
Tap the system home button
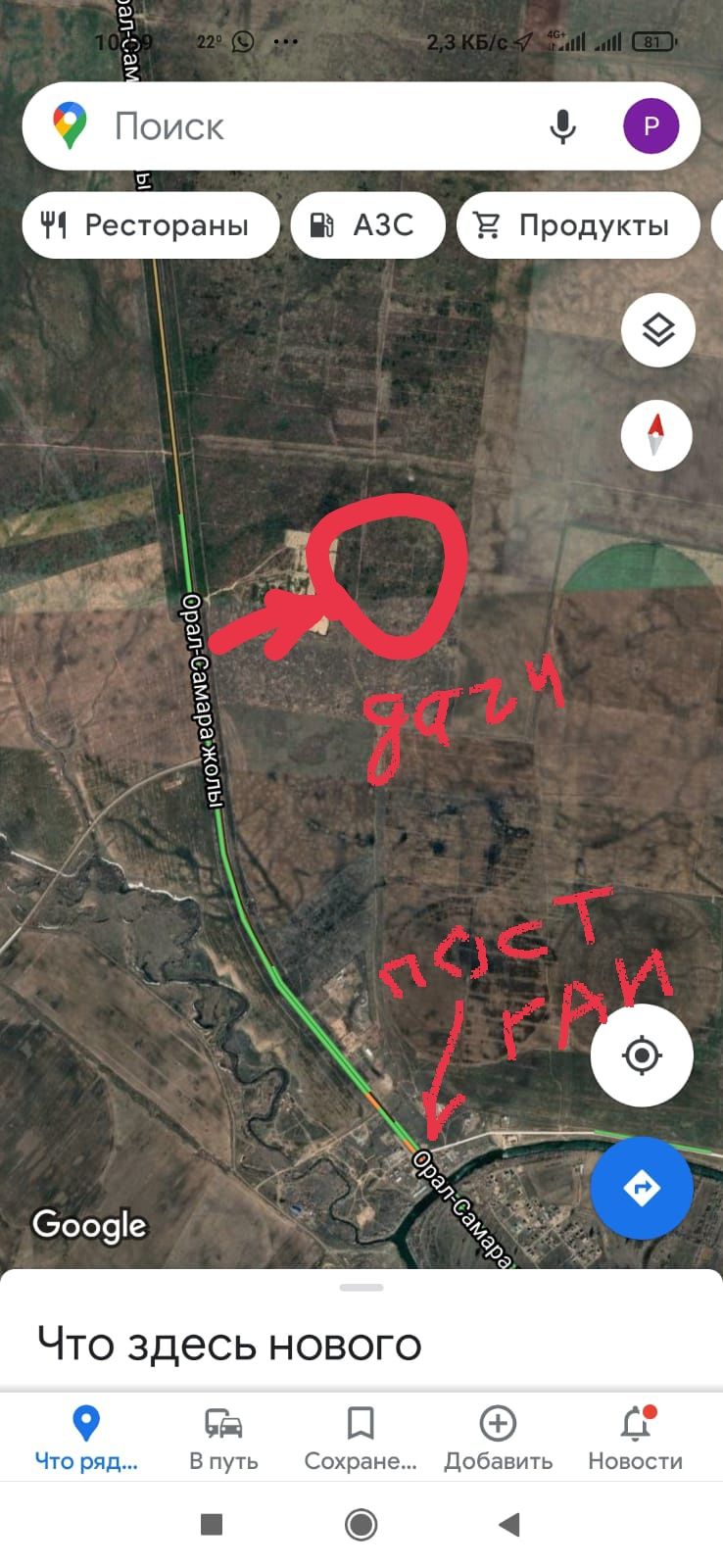pos(361,1525)
